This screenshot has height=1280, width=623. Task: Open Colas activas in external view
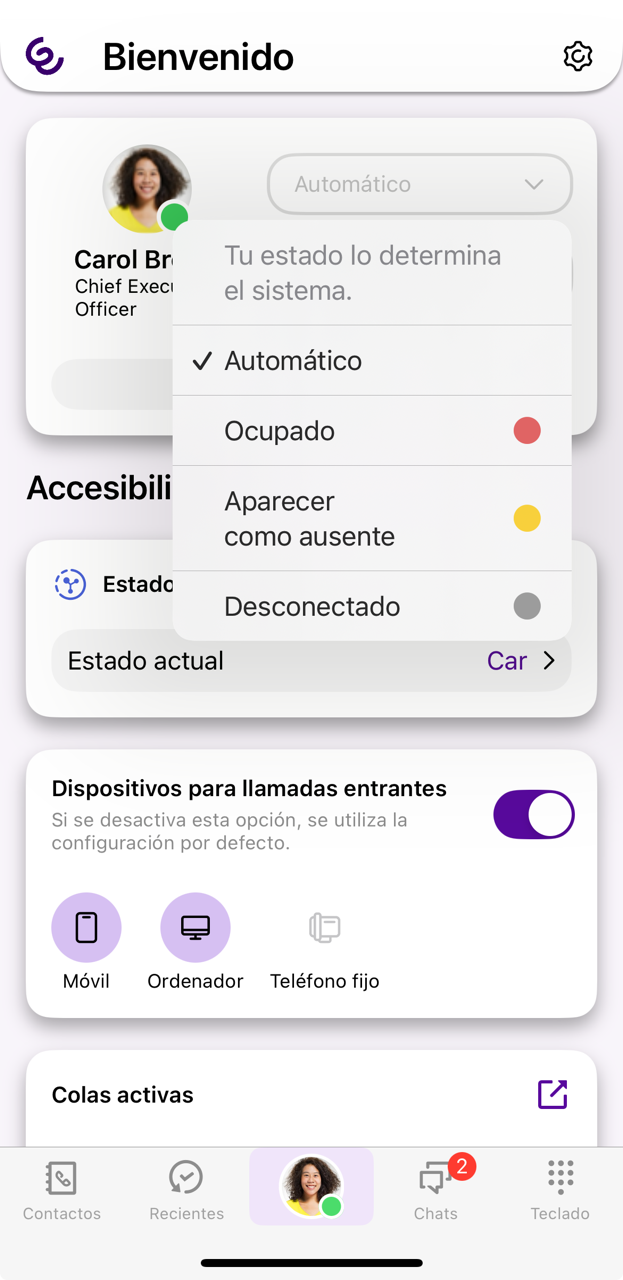552,1094
